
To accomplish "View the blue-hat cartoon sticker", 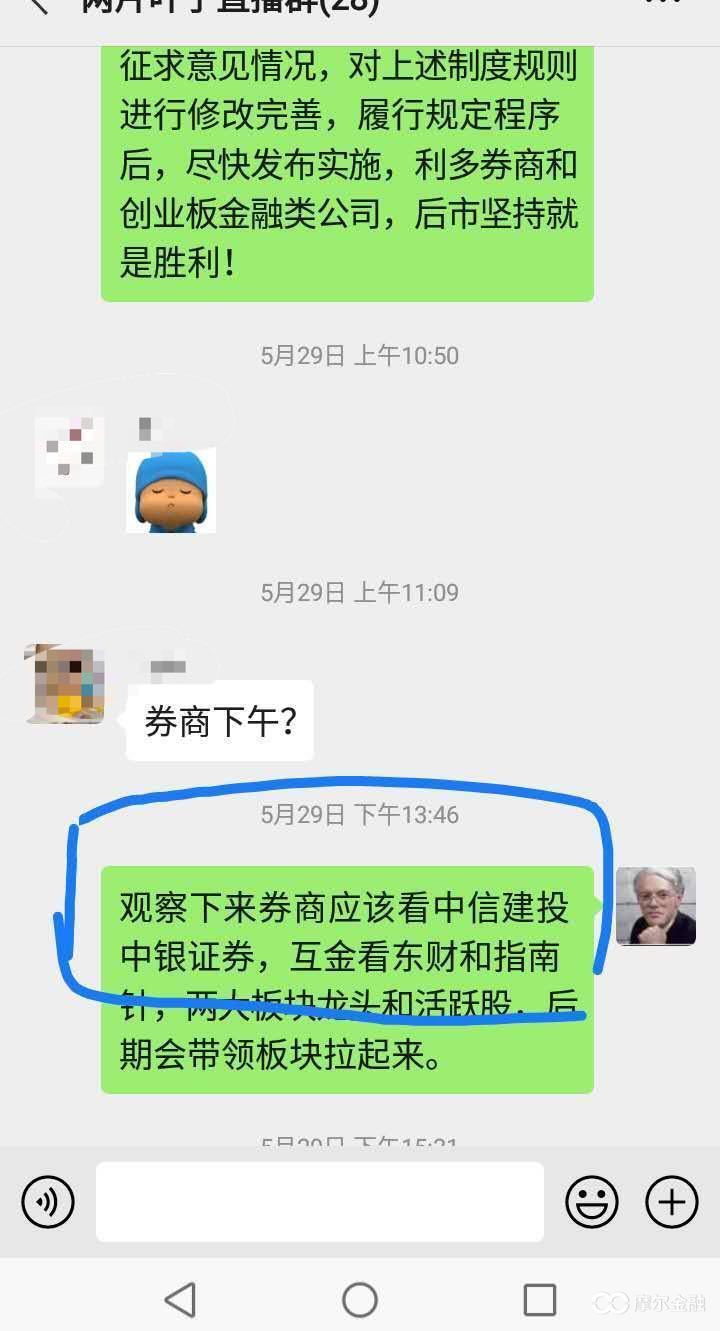I will coord(171,490).
